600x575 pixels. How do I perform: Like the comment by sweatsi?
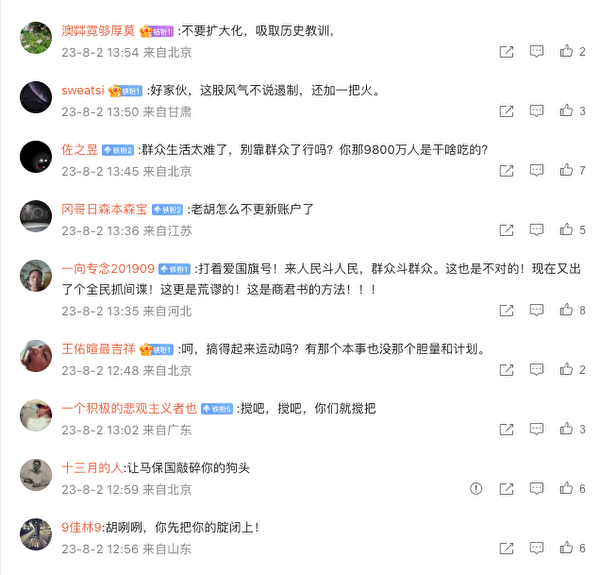[566, 111]
